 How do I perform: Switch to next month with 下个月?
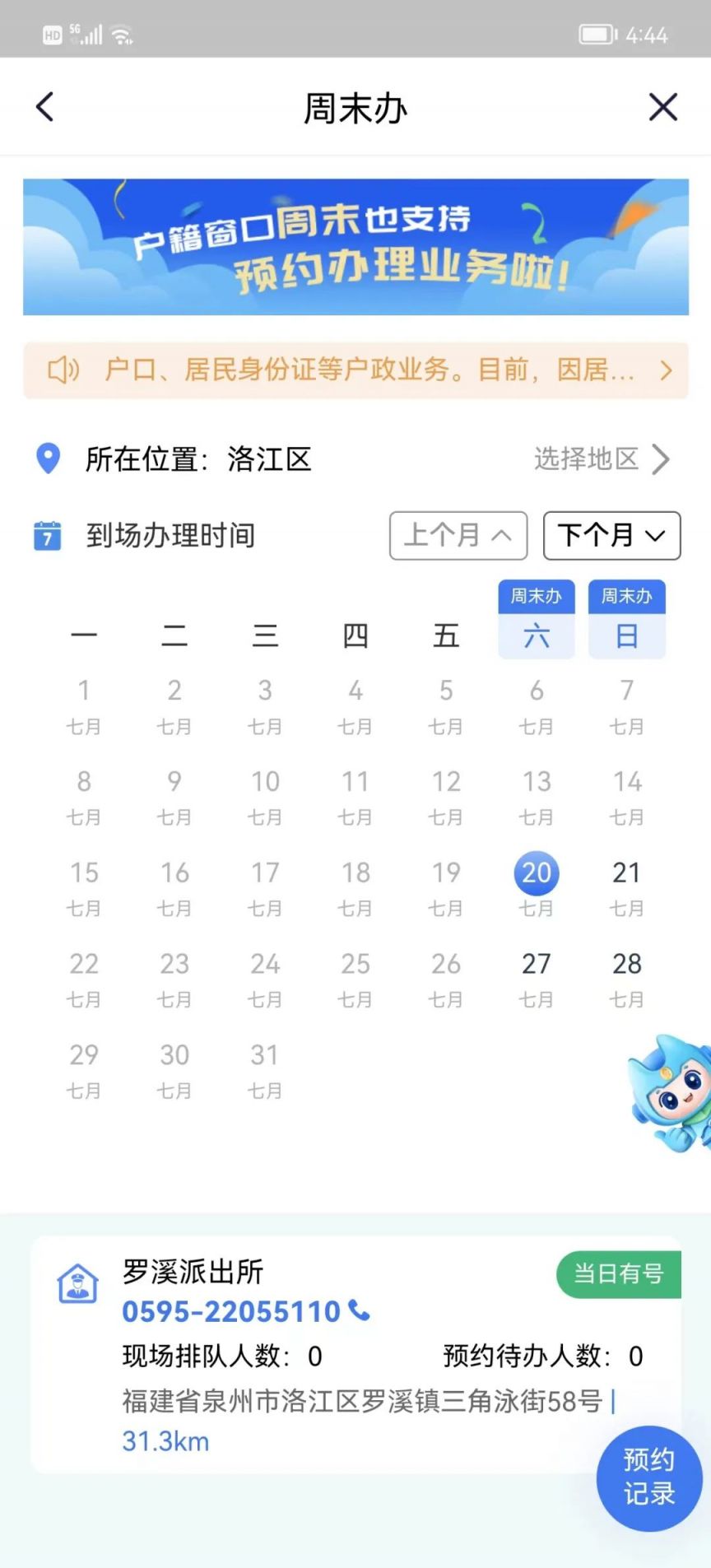611,536
